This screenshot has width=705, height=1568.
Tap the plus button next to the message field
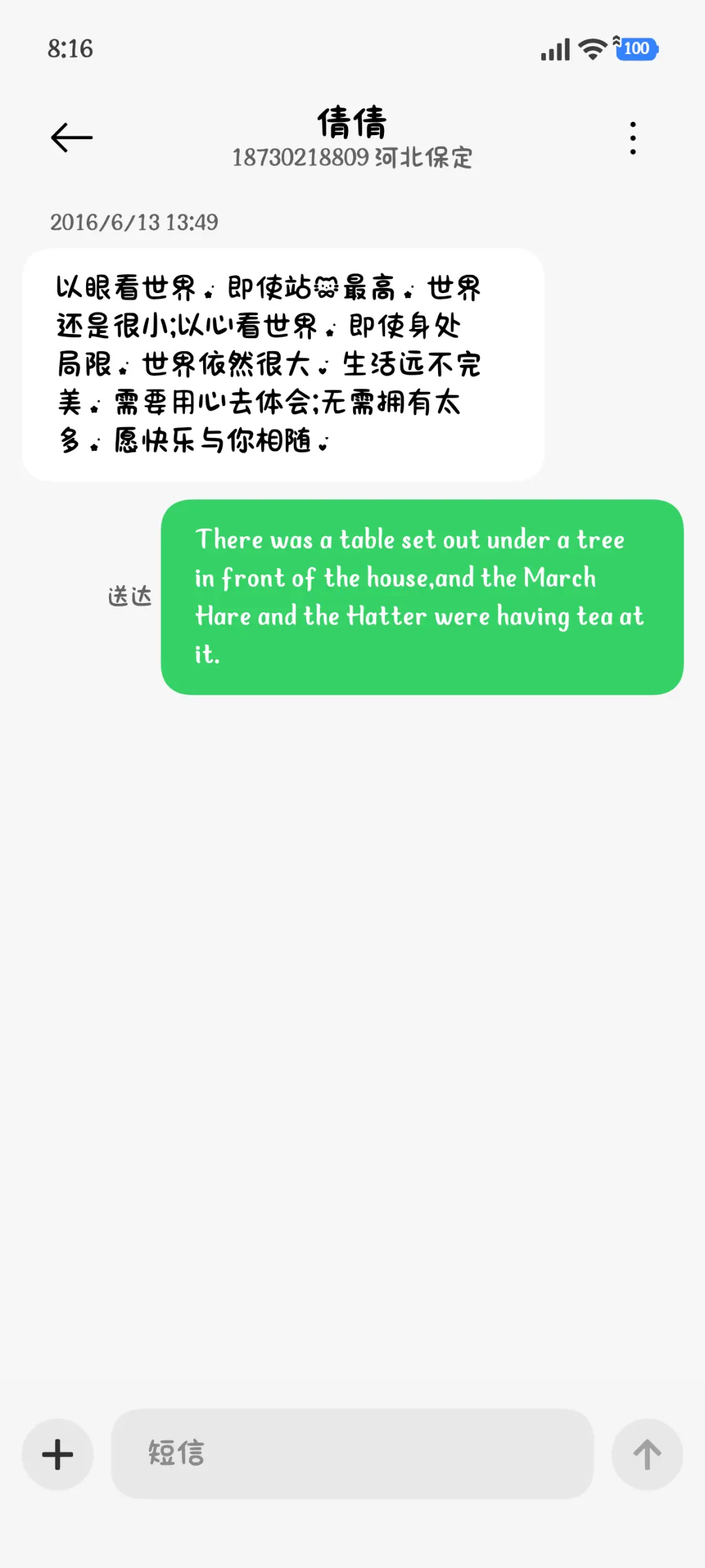(x=57, y=1454)
